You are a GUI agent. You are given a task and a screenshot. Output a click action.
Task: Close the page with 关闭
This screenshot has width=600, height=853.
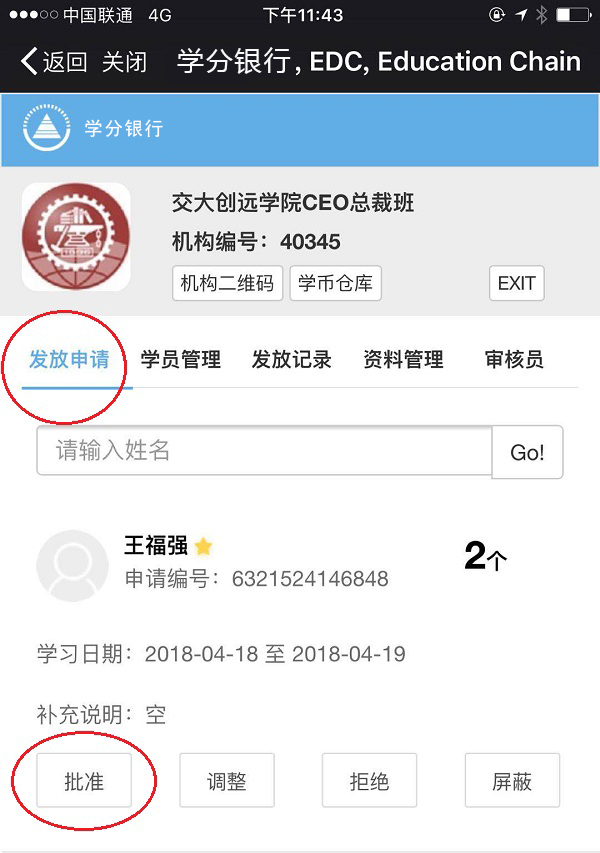124,62
